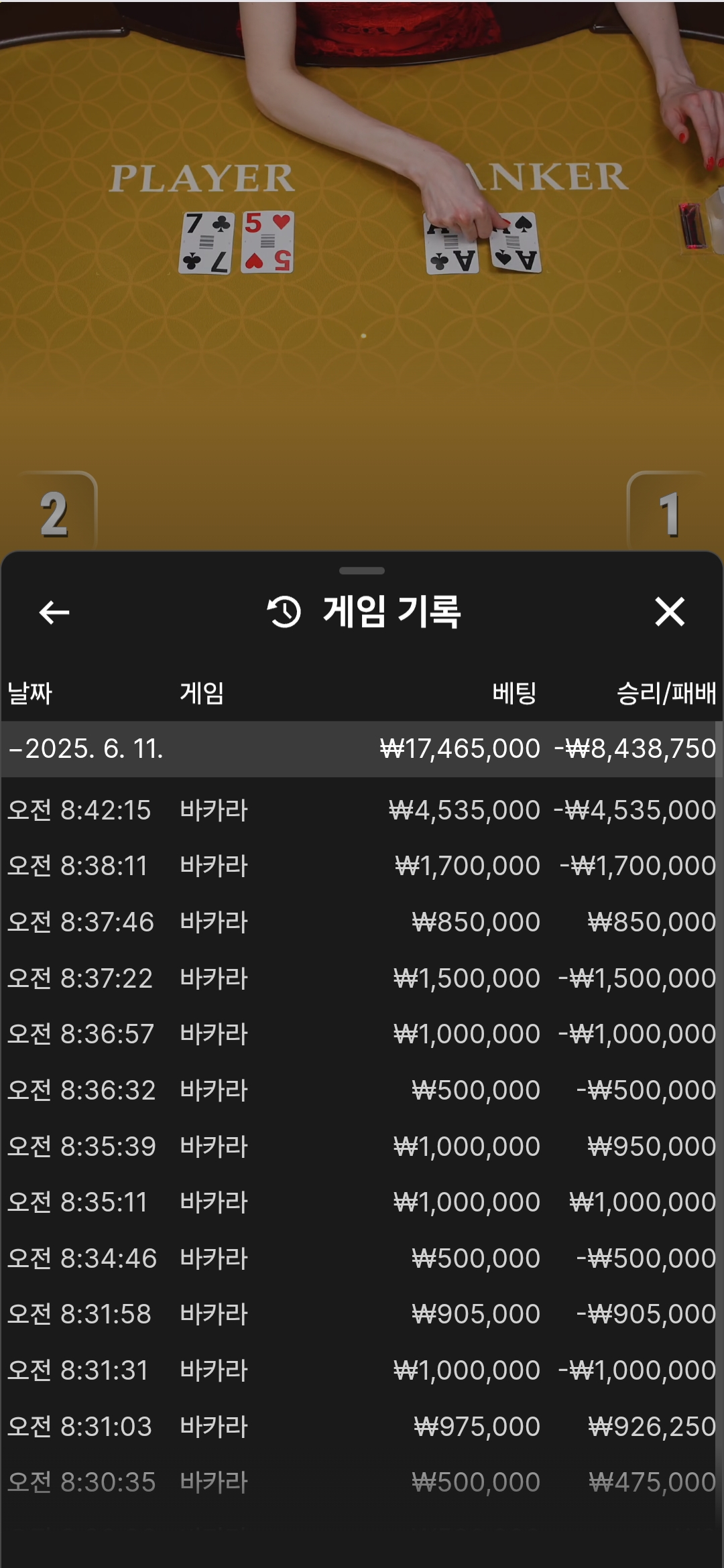724x1568 pixels.
Task: Open the 오전 8:36:57 game record
Action: (x=362, y=1034)
